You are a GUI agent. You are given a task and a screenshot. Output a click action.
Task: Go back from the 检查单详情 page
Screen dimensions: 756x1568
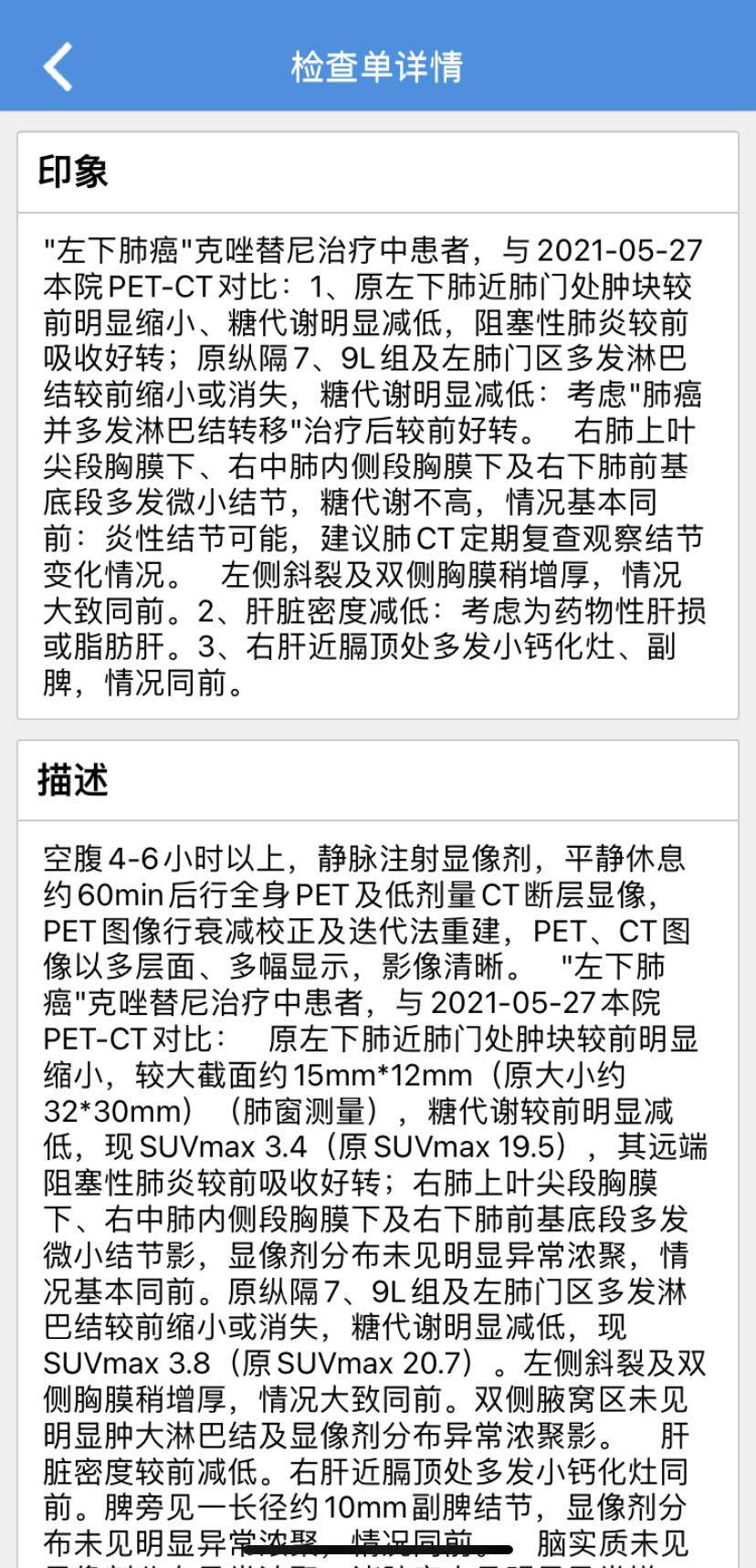[x=58, y=67]
